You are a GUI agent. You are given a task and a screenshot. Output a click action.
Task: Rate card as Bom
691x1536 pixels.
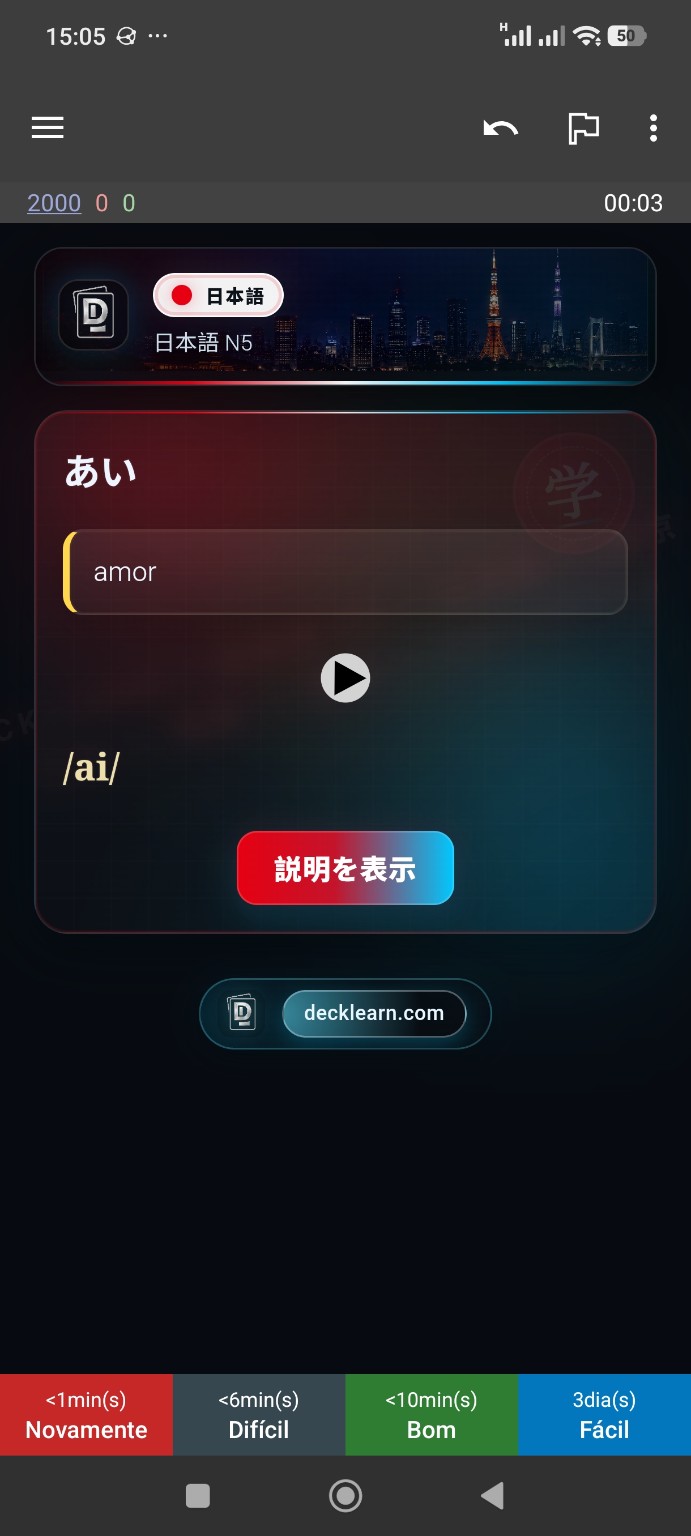[x=432, y=1415]
